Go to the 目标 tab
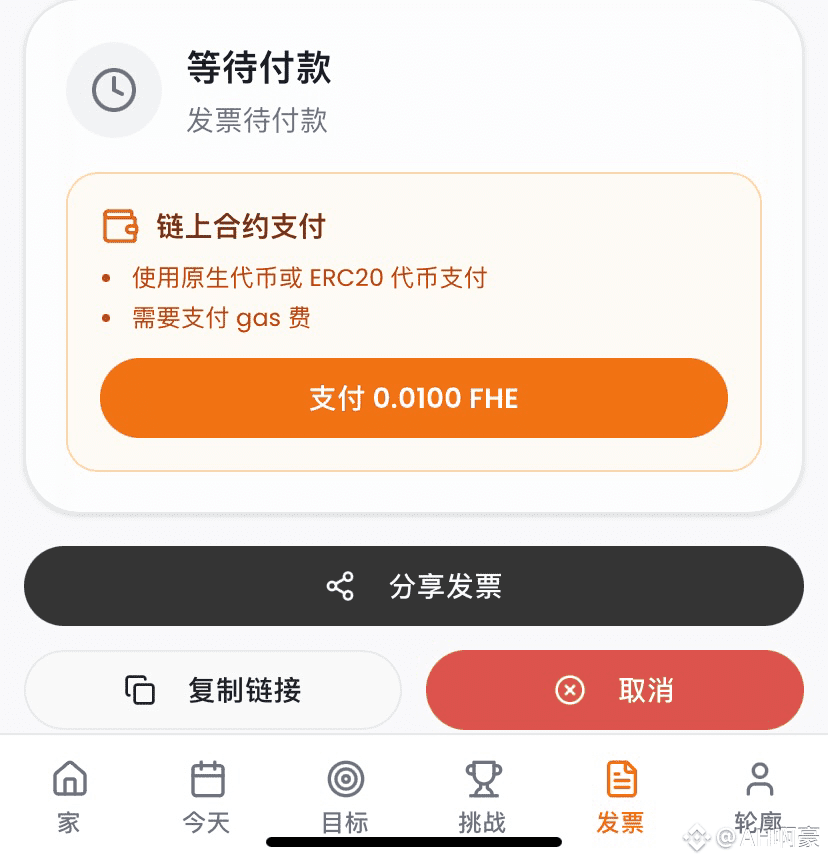The width and height of the screenshot is (828, 863). point(345,796)
